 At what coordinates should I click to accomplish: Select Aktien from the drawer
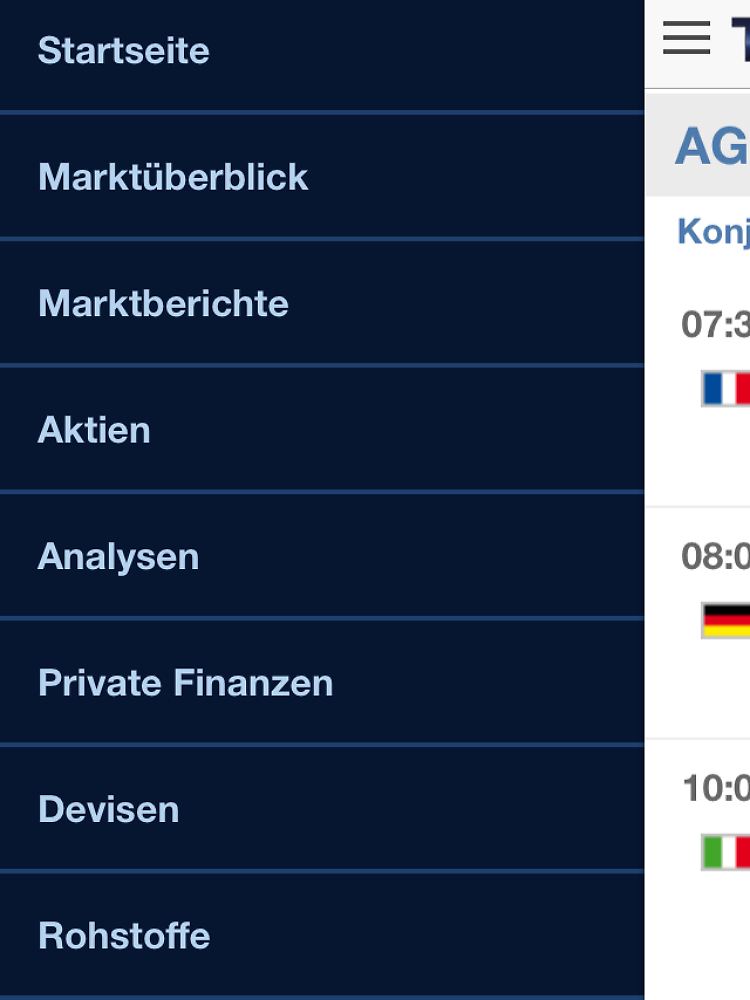[x=94, y=430]
